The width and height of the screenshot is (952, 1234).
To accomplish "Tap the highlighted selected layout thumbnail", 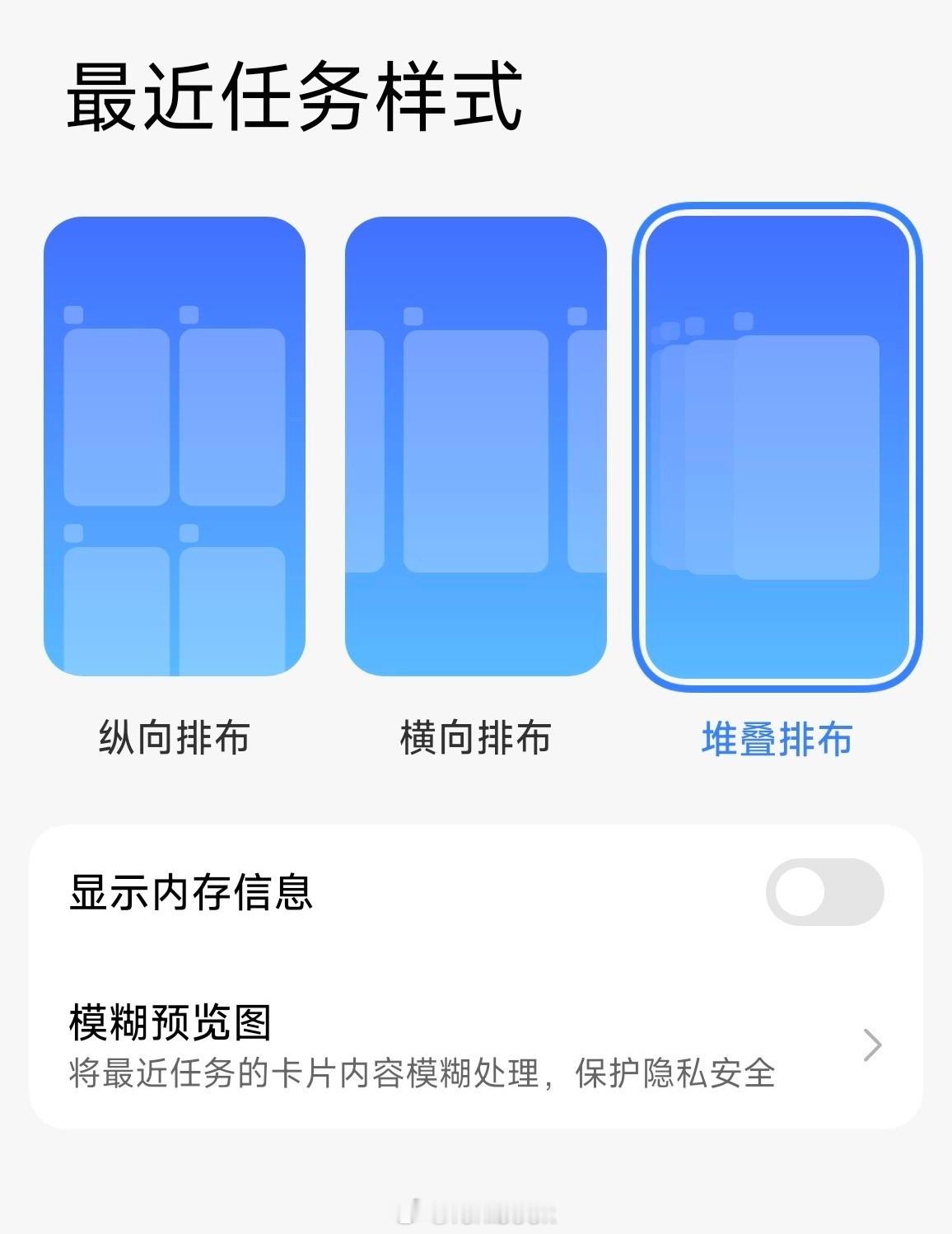I will 778,445.
